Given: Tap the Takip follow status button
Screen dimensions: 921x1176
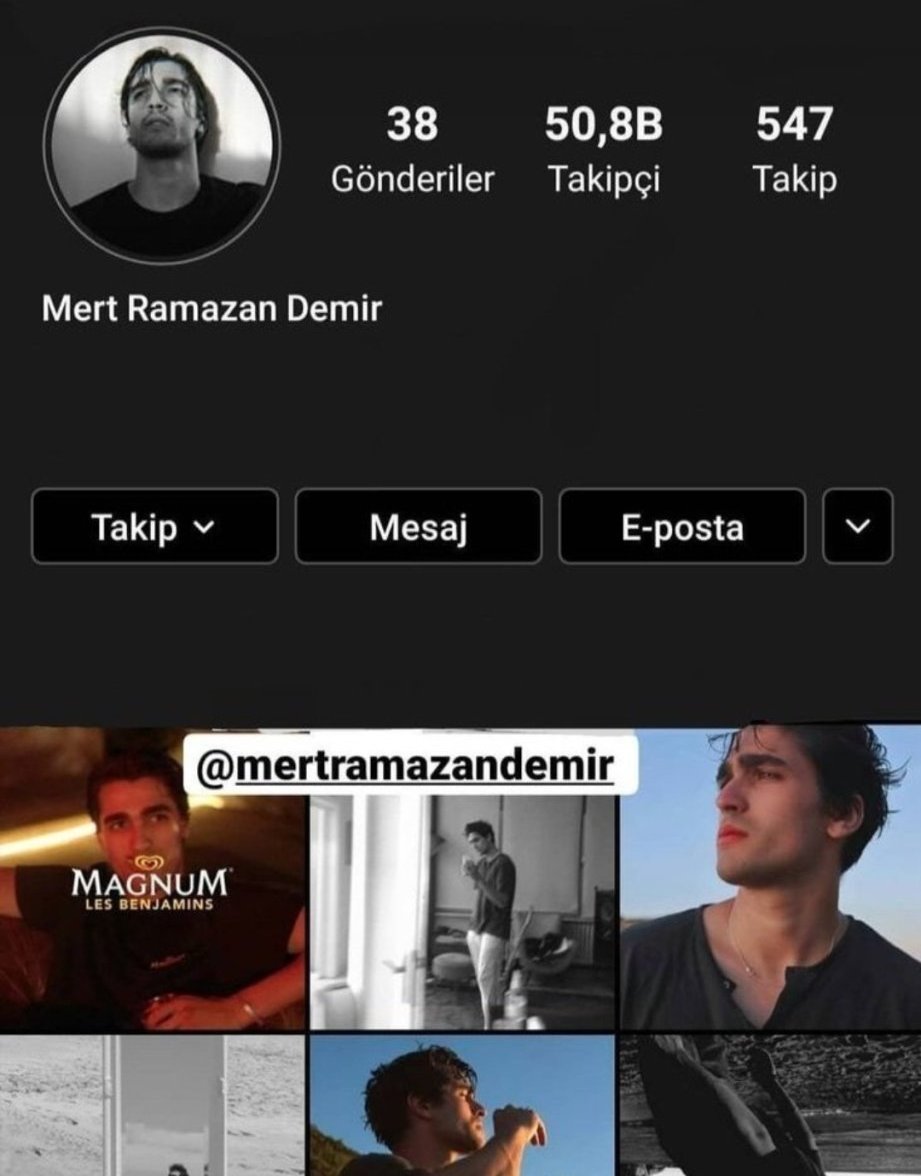Looking at the screenshot, I should coord(154,526).
